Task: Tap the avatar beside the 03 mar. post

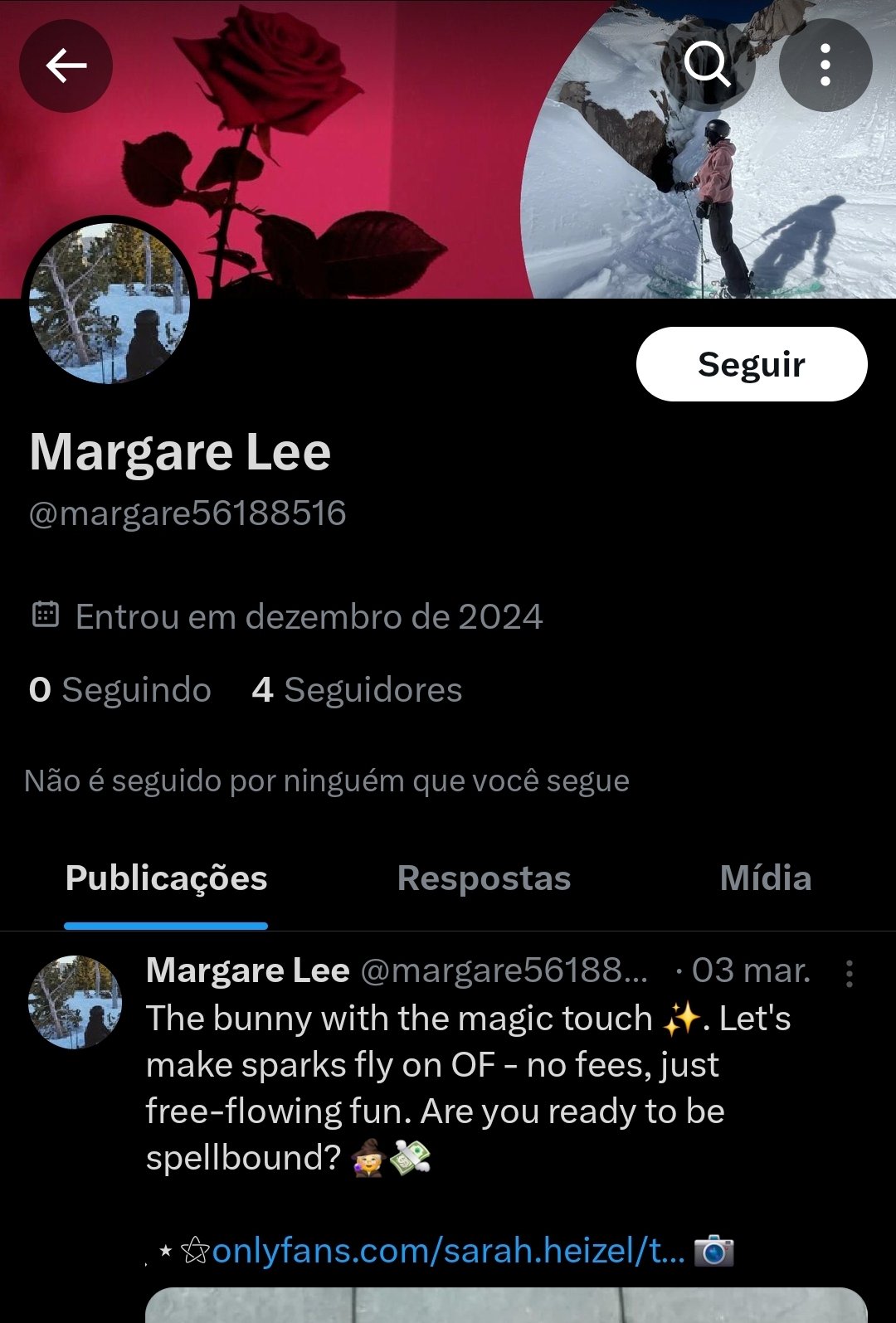Action: tap(75, 1002)
